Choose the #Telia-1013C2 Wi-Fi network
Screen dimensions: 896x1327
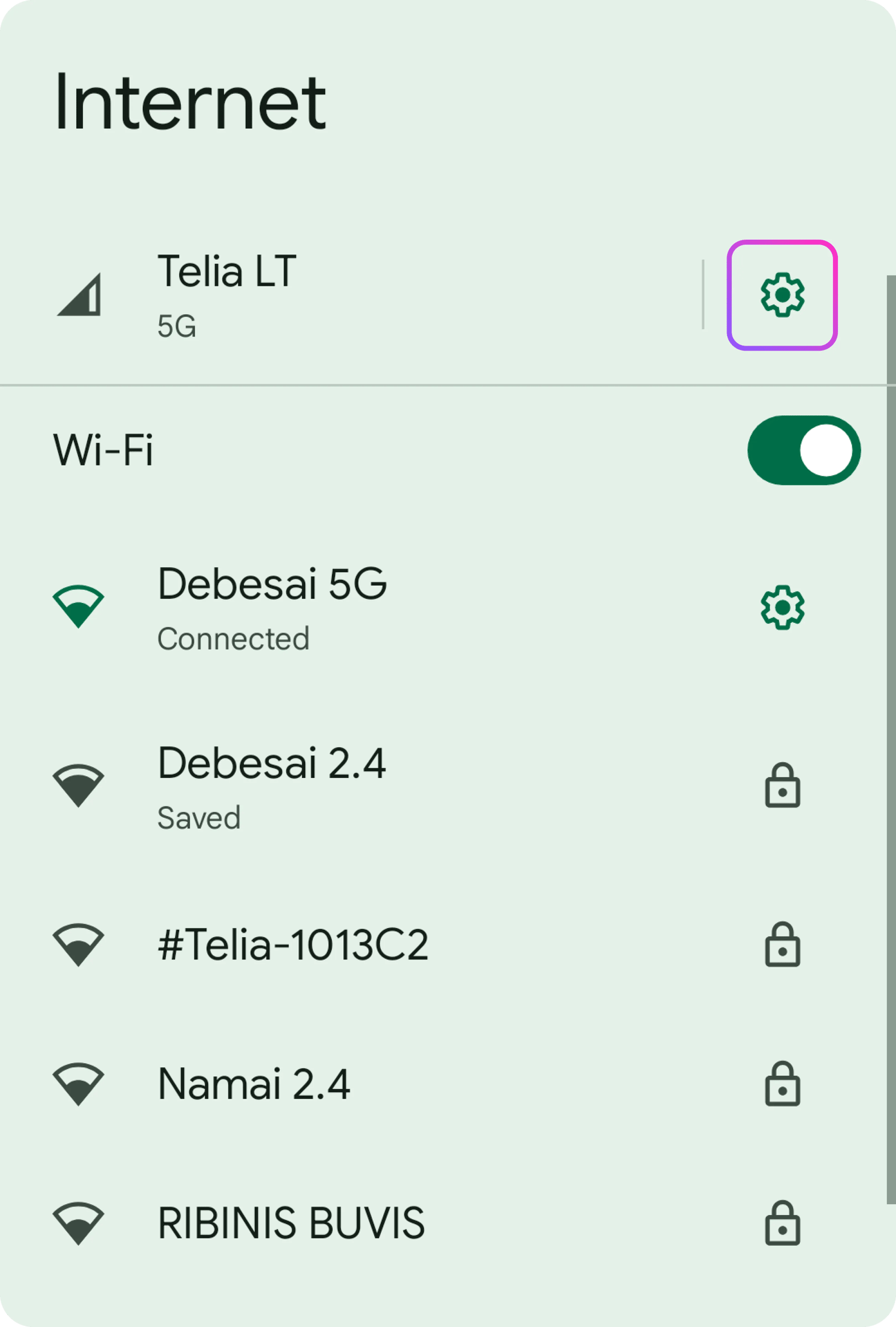point(363,945)
